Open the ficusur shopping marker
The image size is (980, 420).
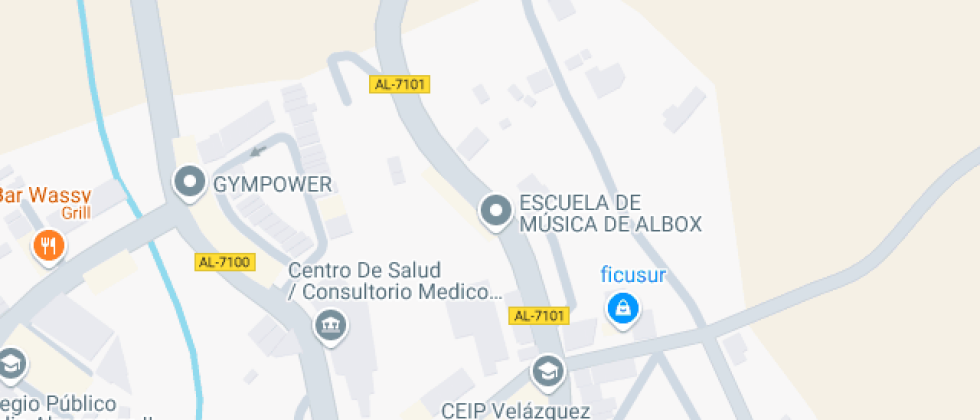(622, 309)
